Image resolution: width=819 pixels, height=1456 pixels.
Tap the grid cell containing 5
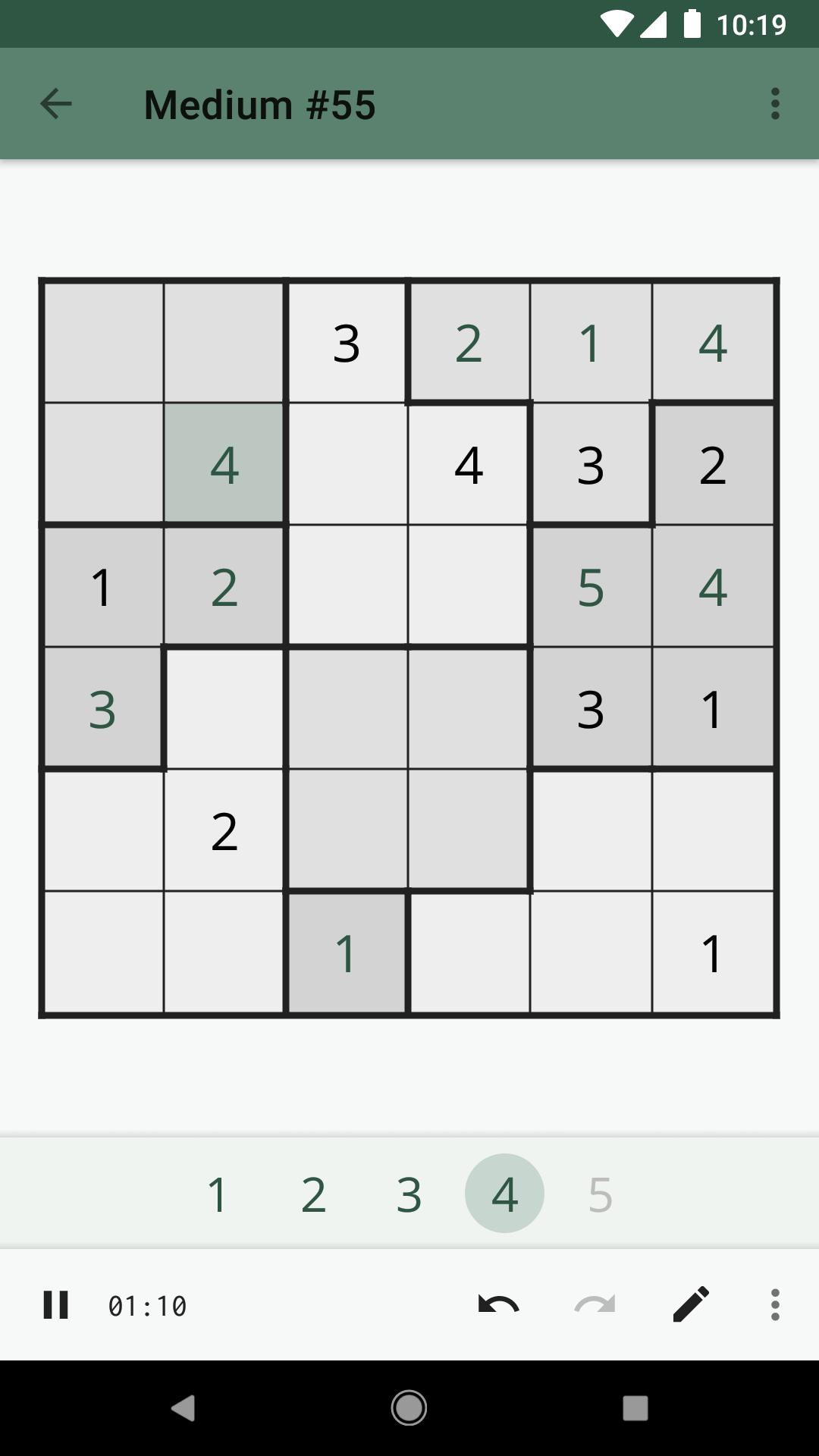coord(591,586)
